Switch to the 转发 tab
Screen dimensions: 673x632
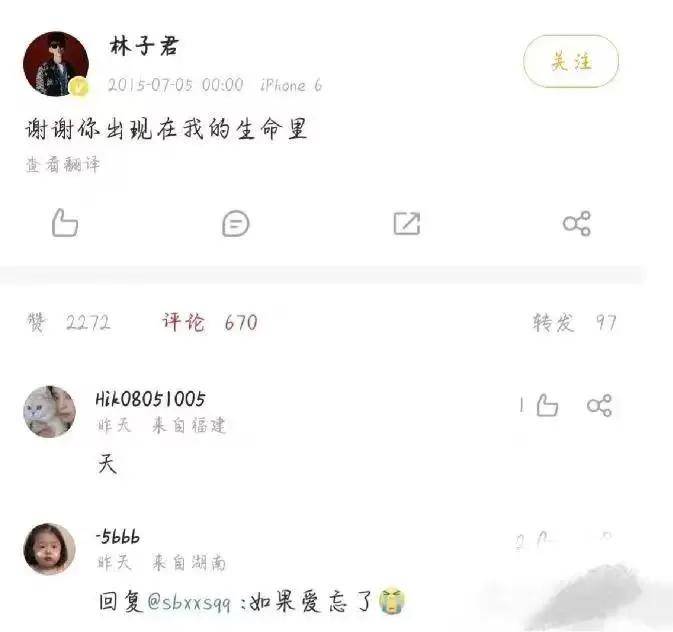pyautogui.click(x=574, y=322)
